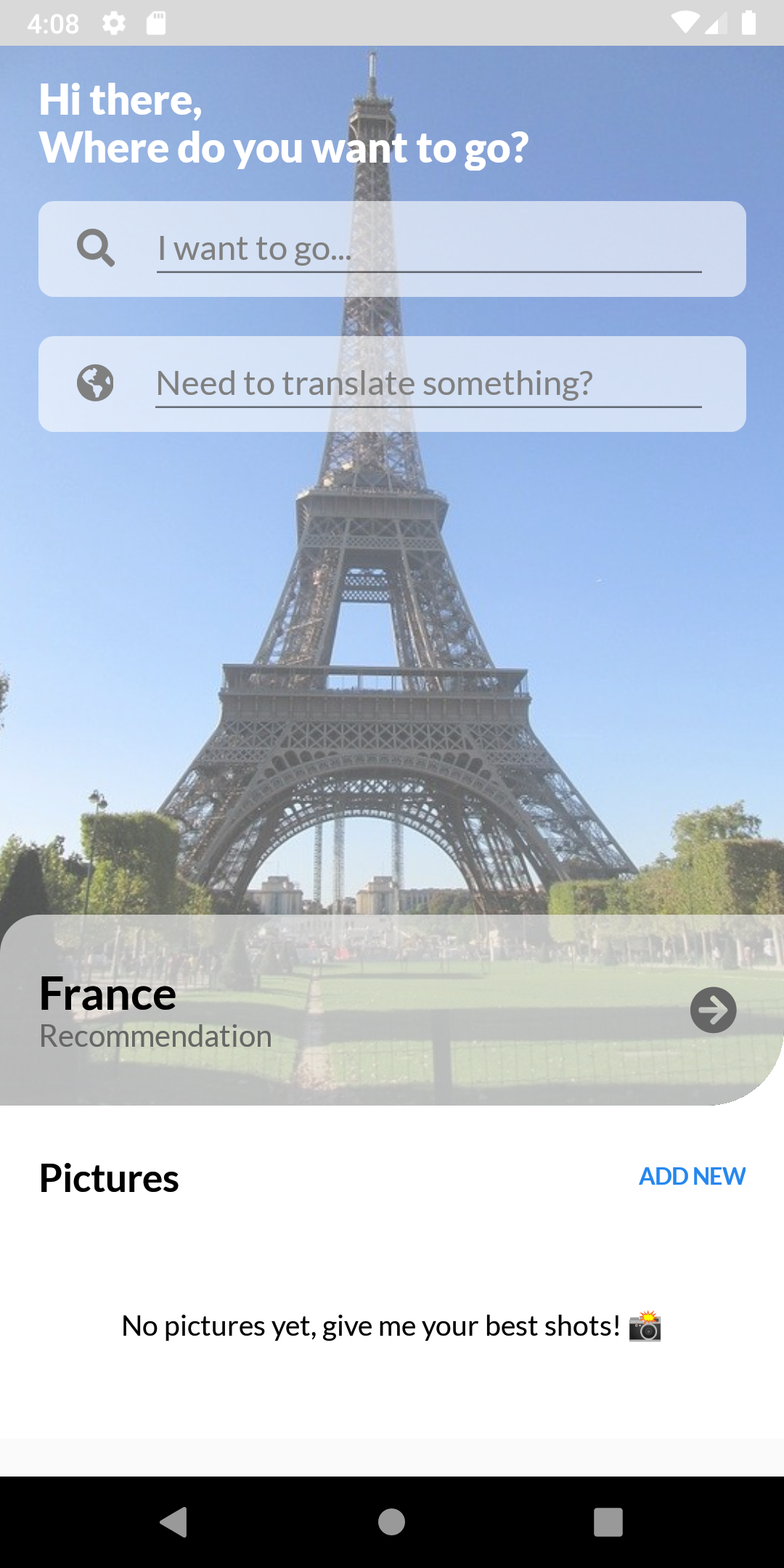Open the France recommendation arrow

(713, 1010)
